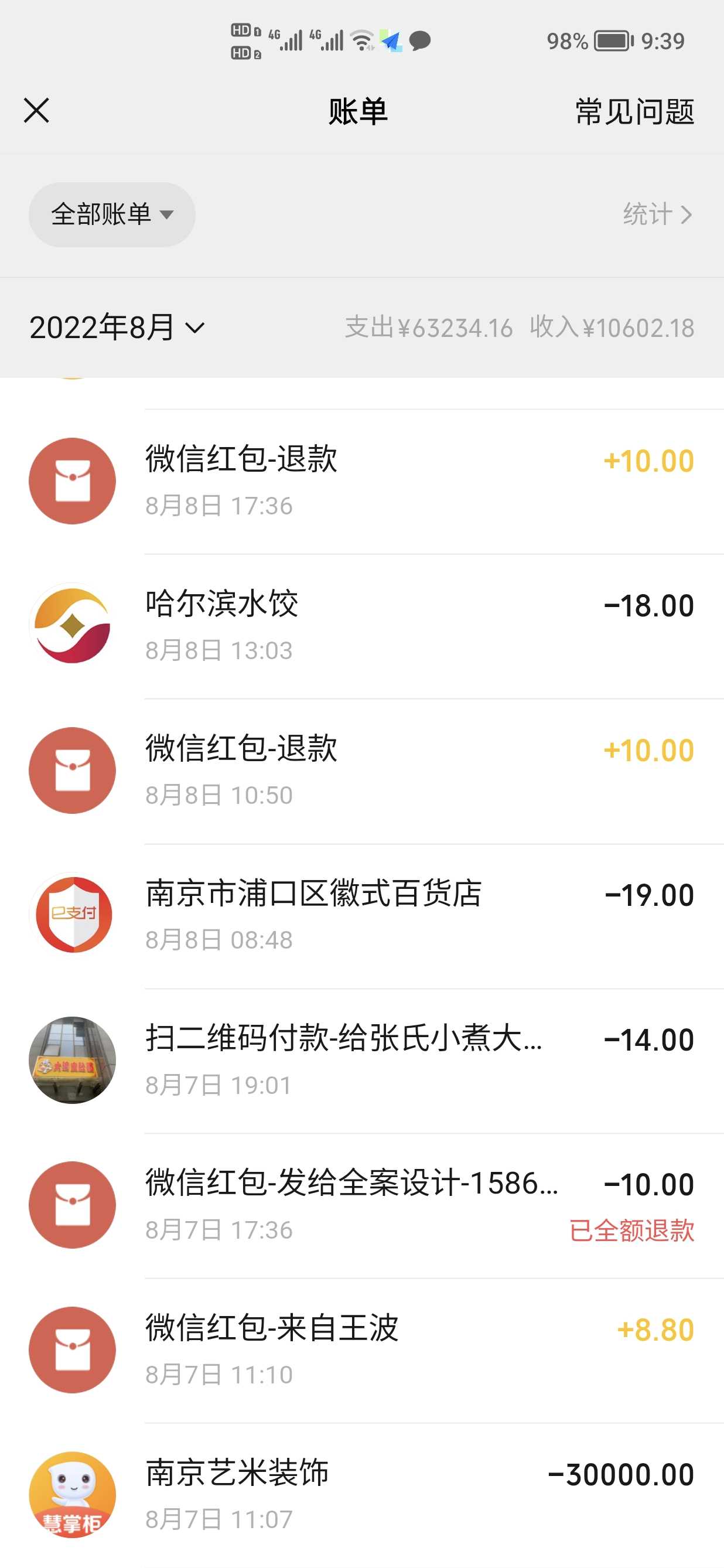Open 微信红包-发给全案设计 transaction
Screen dimensions: 724x1568
pyautogui.click(x=390, y=1205)
